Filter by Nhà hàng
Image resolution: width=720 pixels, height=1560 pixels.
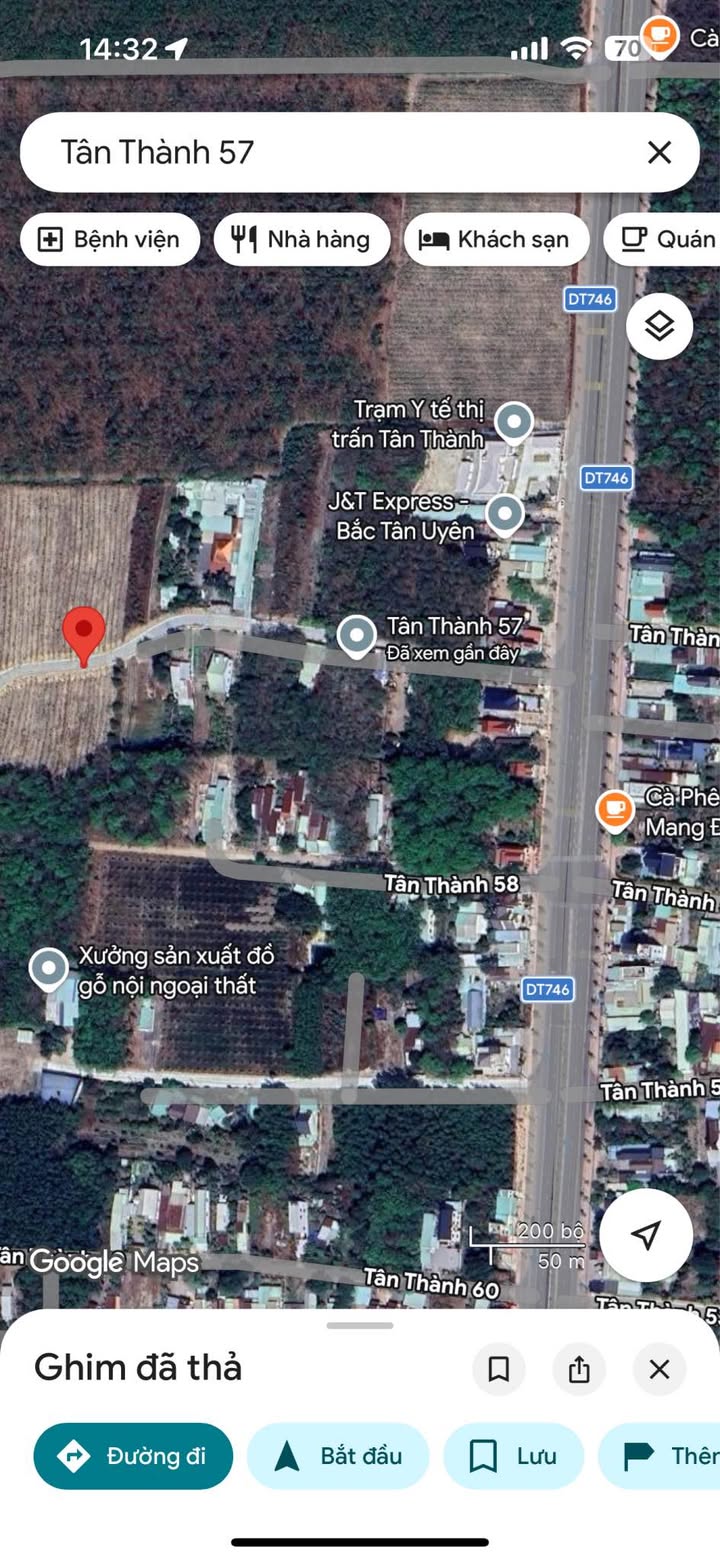pos(302,239)
